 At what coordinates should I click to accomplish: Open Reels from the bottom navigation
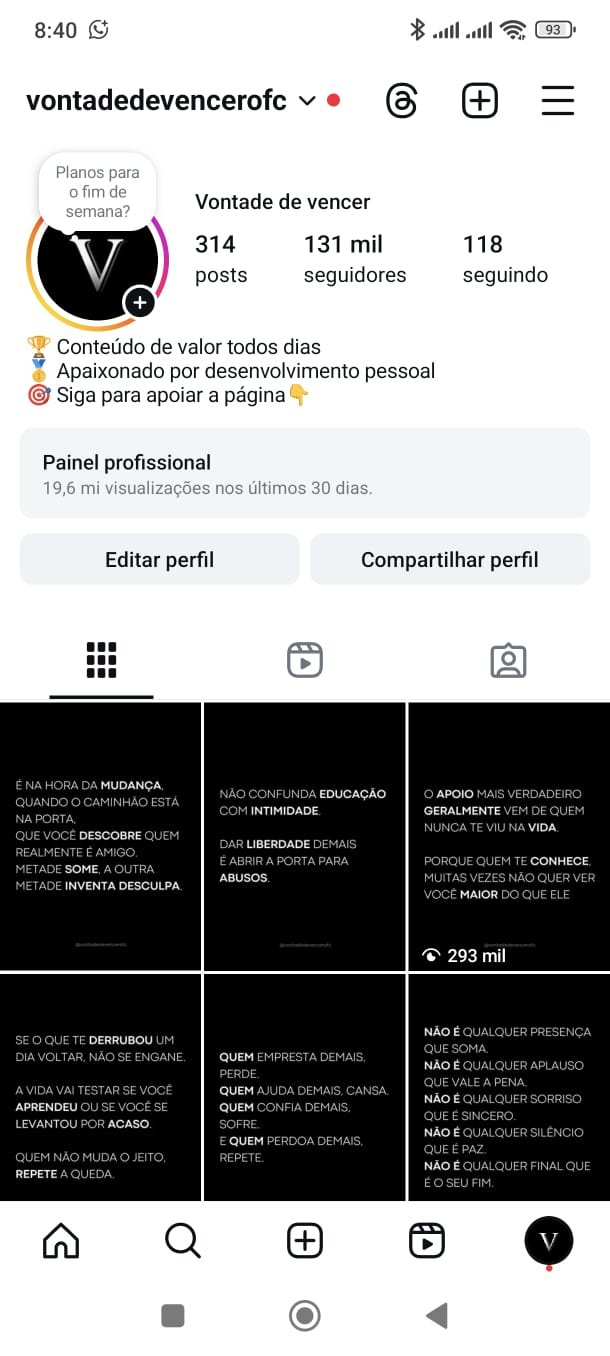(x=427, y=1241)
